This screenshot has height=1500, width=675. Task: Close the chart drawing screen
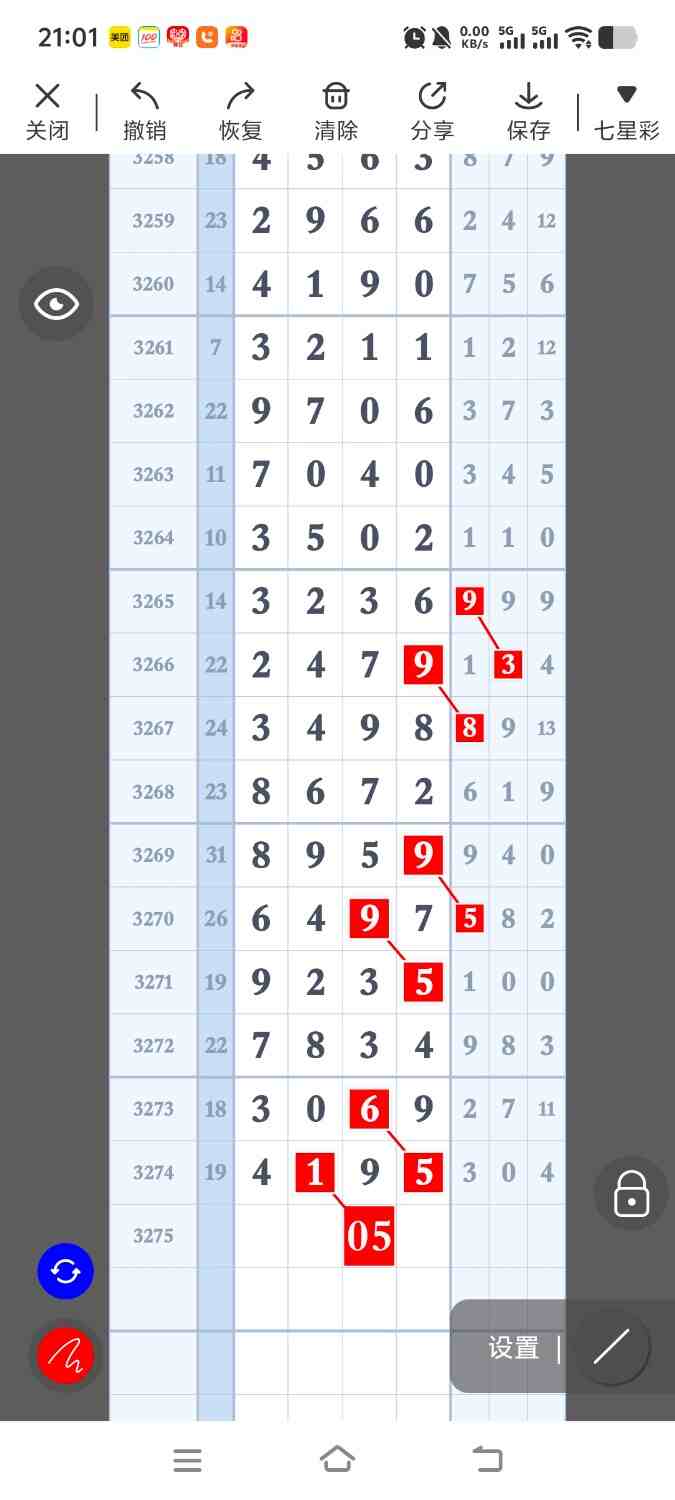(47, 111)
